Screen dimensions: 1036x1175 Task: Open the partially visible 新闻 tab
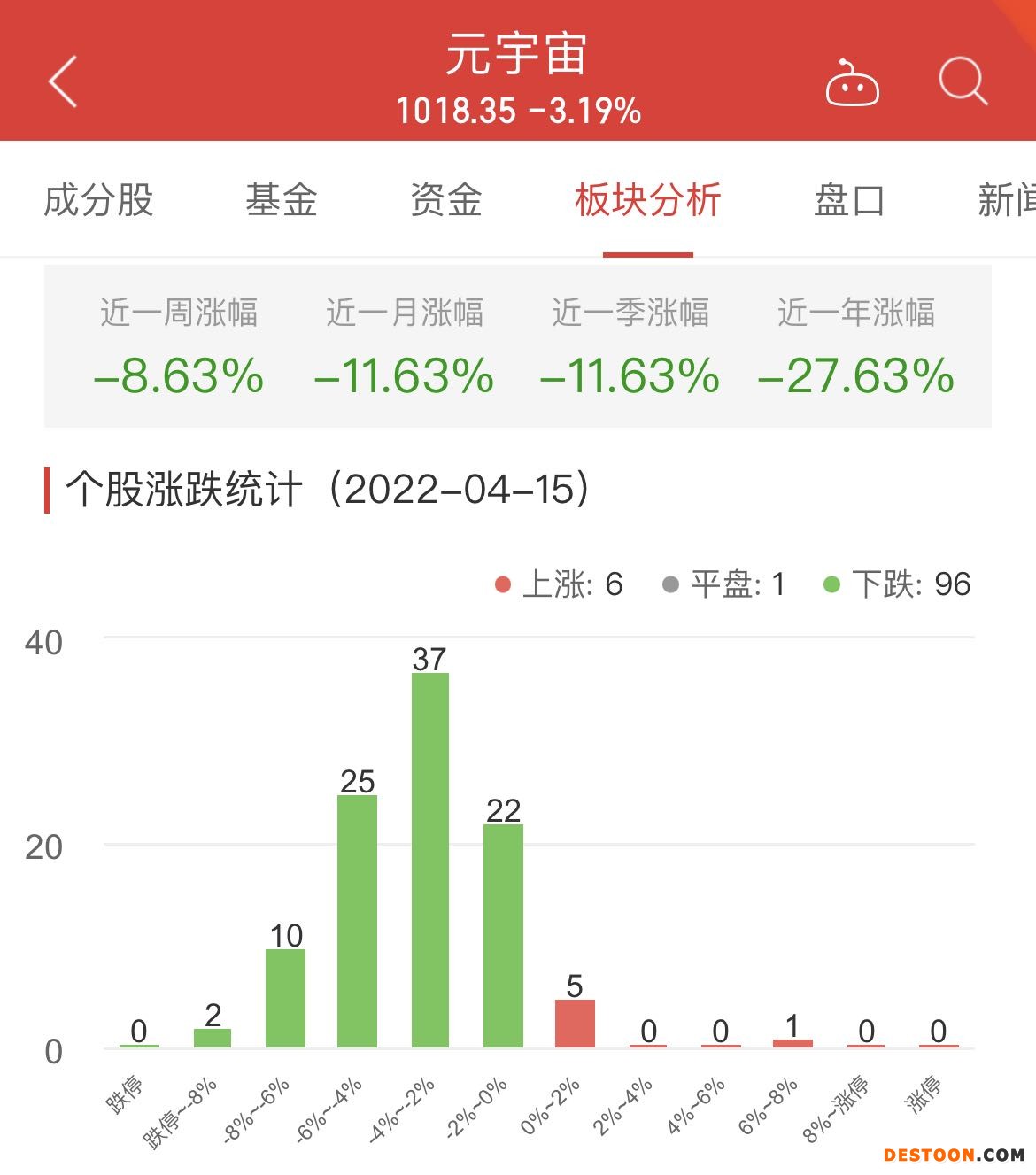(x=1006, y=200)
